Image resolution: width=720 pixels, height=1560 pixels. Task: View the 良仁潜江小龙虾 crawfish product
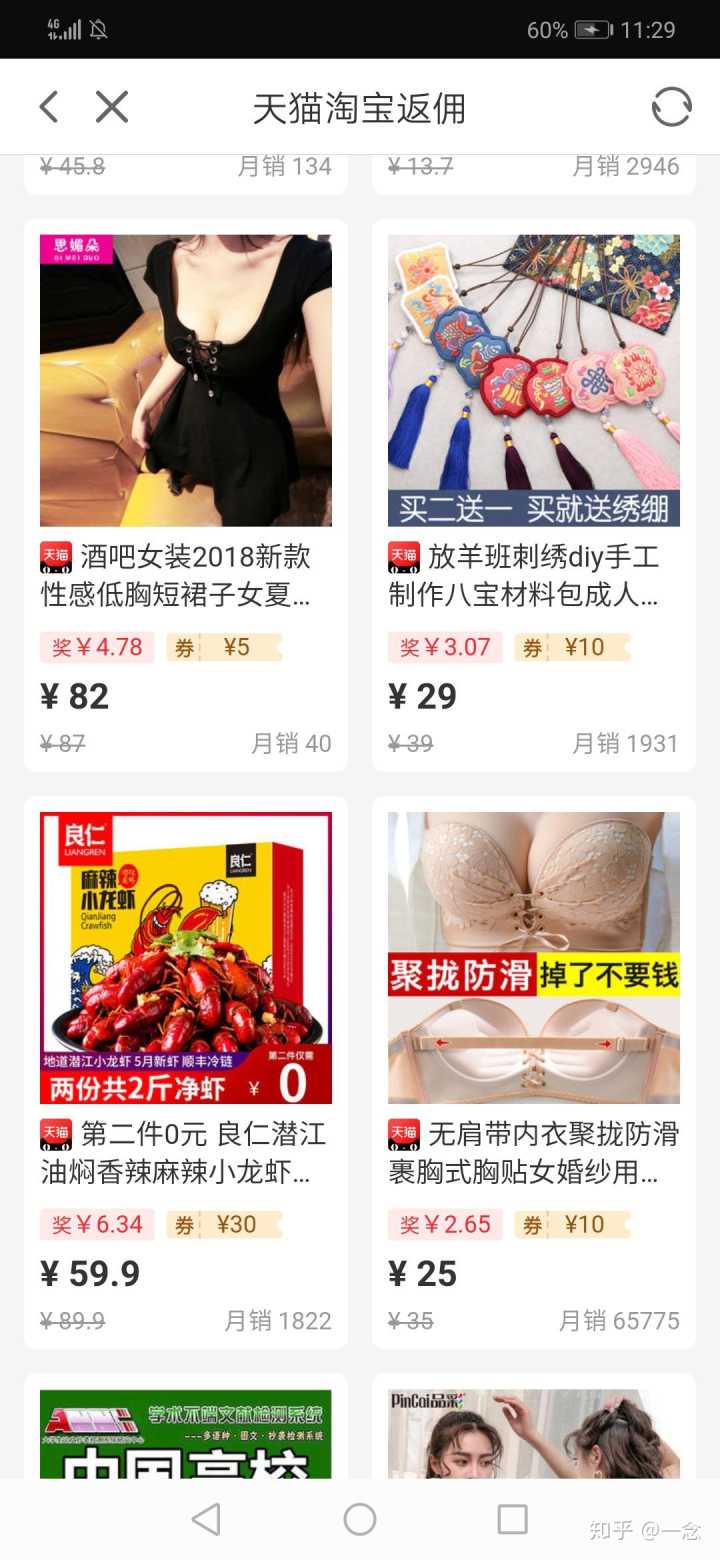[186, 958]
